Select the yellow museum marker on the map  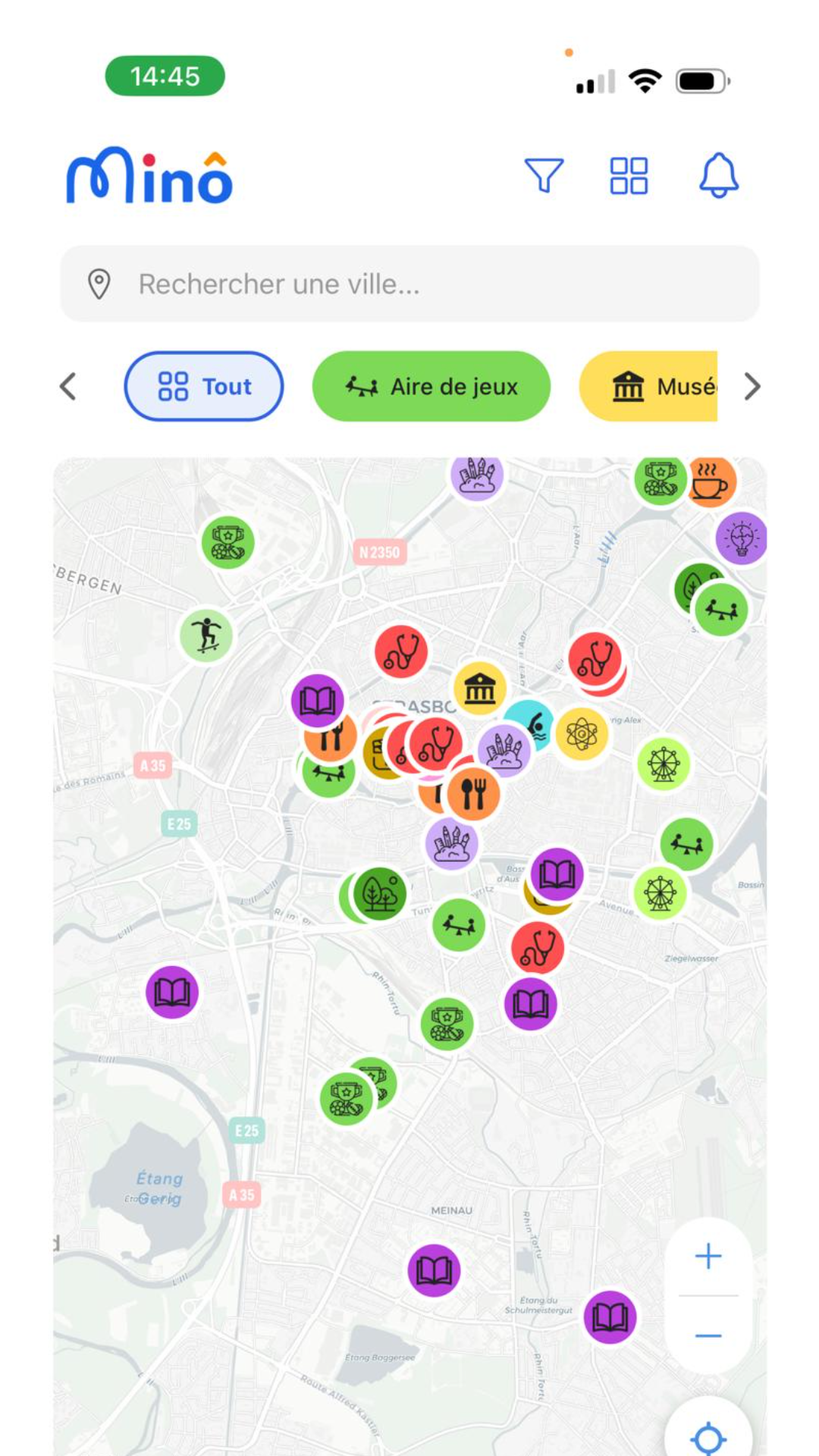(479, 688)
